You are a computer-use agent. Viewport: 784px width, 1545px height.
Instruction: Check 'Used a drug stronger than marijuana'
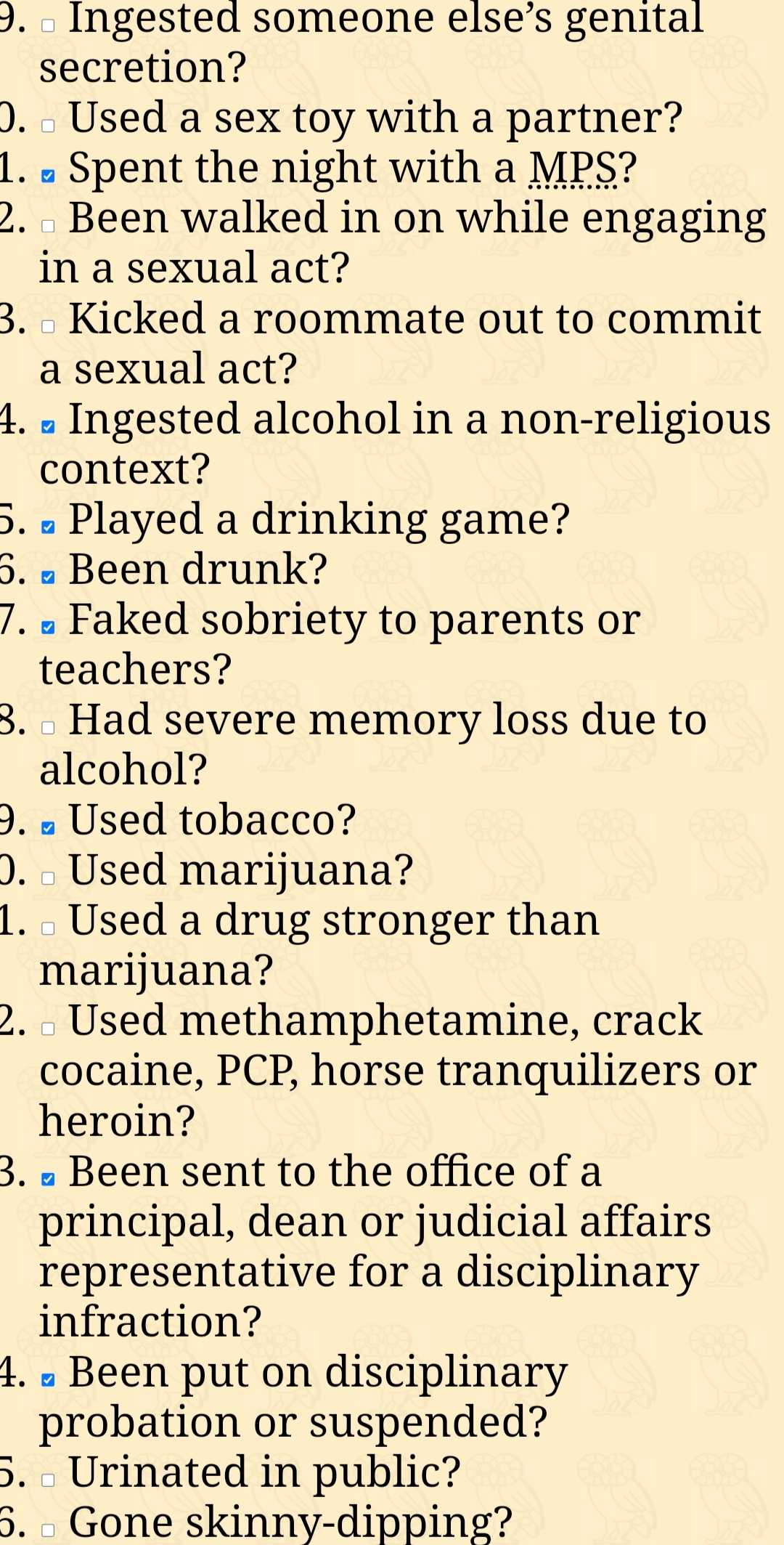48,928
